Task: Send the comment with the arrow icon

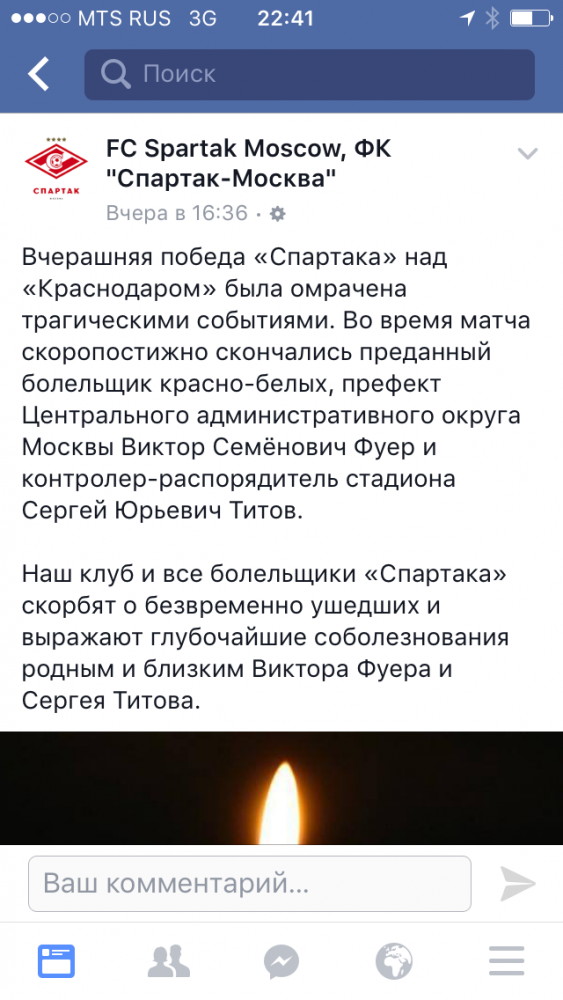Action: (x=517, y=884)
